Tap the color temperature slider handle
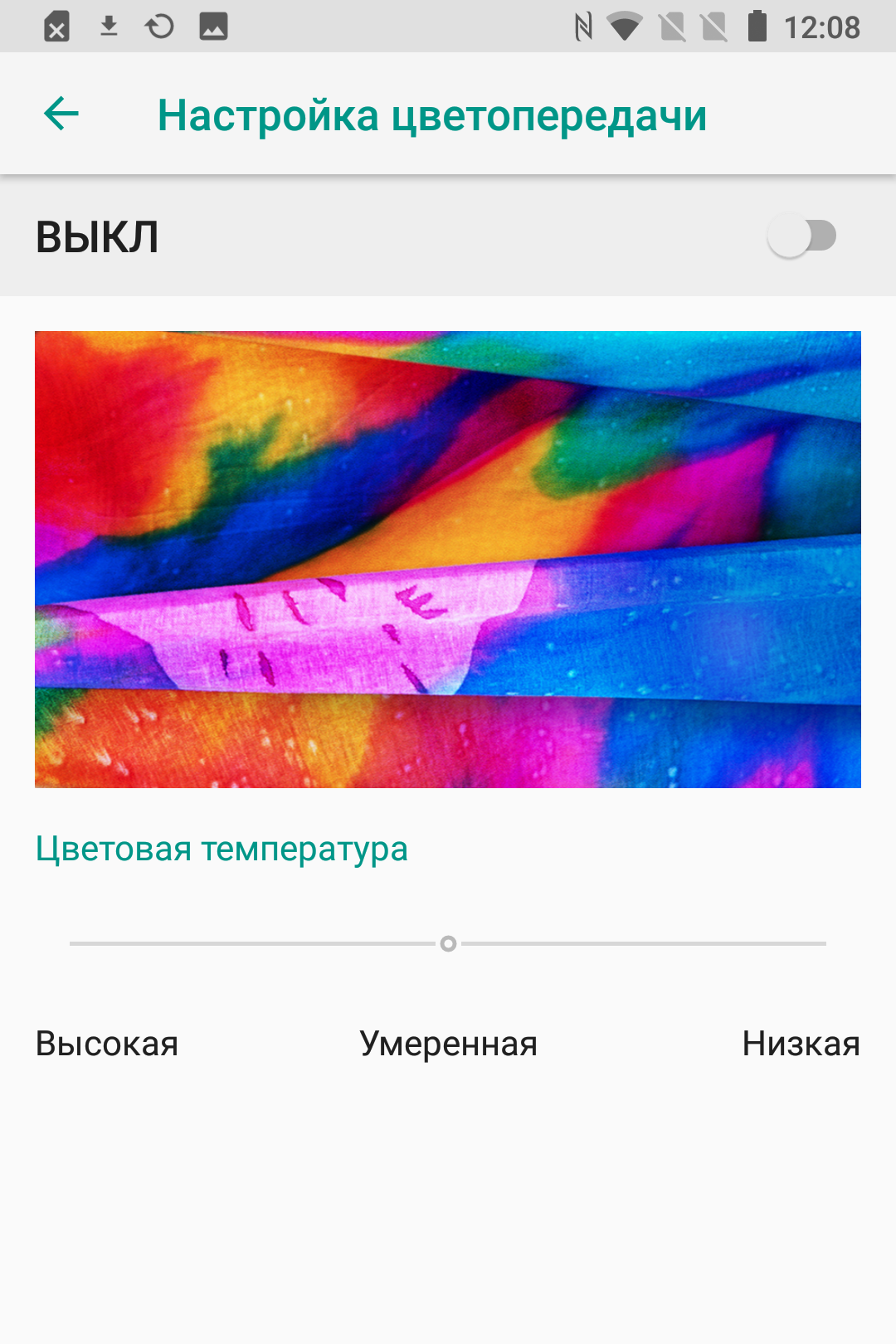The height and width of the screenshot is (1344, 896). [448, 943]
